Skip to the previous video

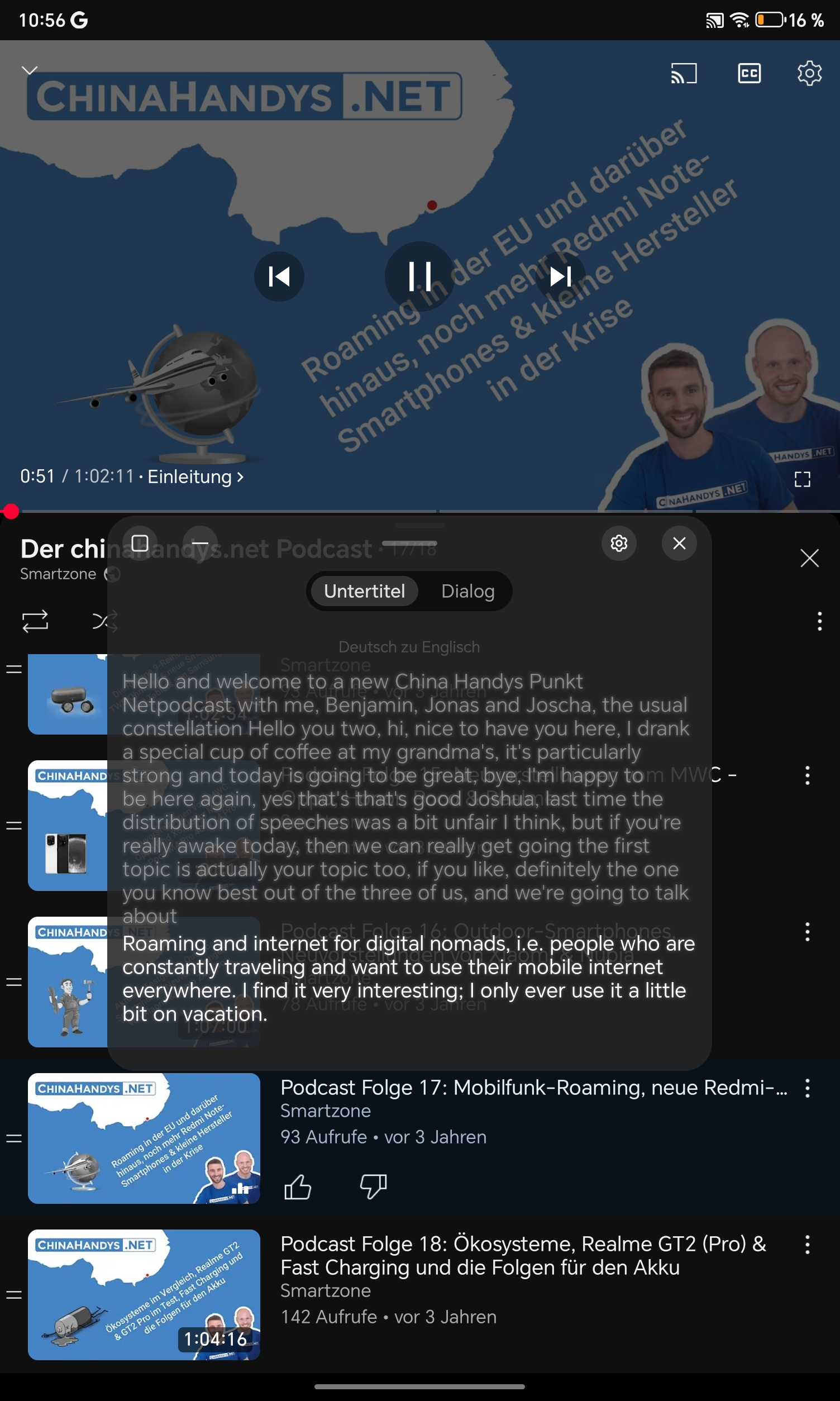(279, 277)
